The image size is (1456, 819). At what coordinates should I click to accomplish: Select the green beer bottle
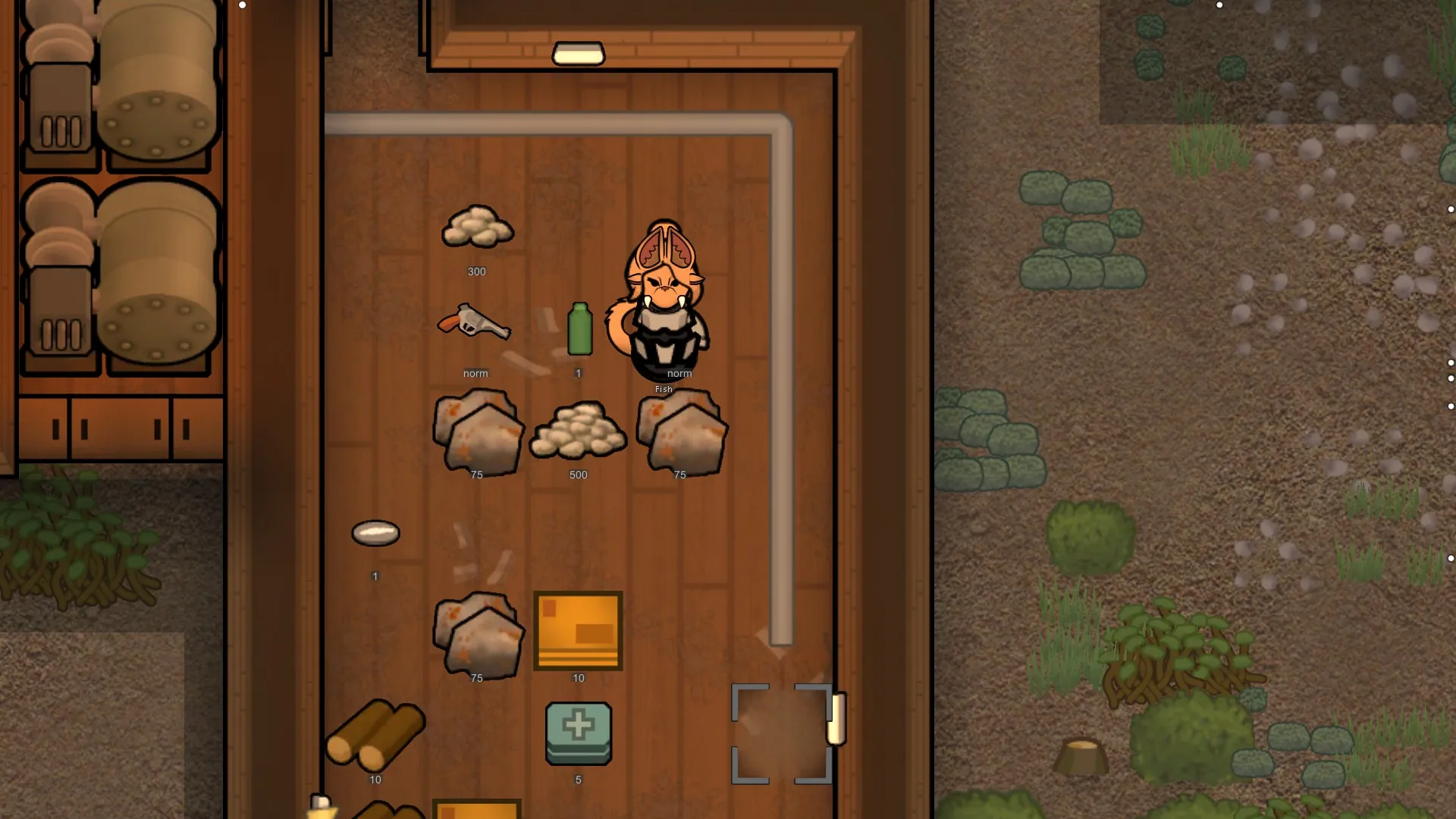579,329
